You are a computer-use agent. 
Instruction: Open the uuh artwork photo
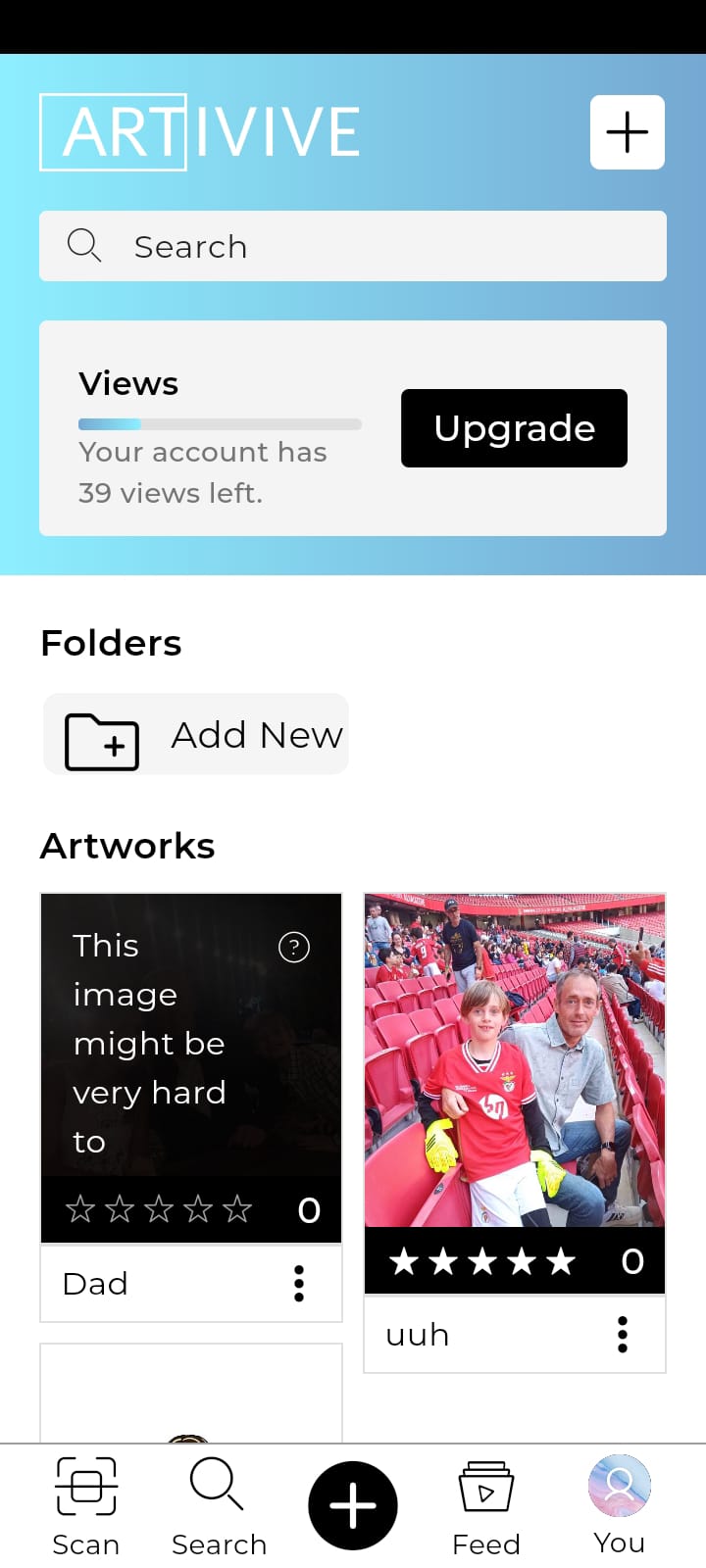515,1059
